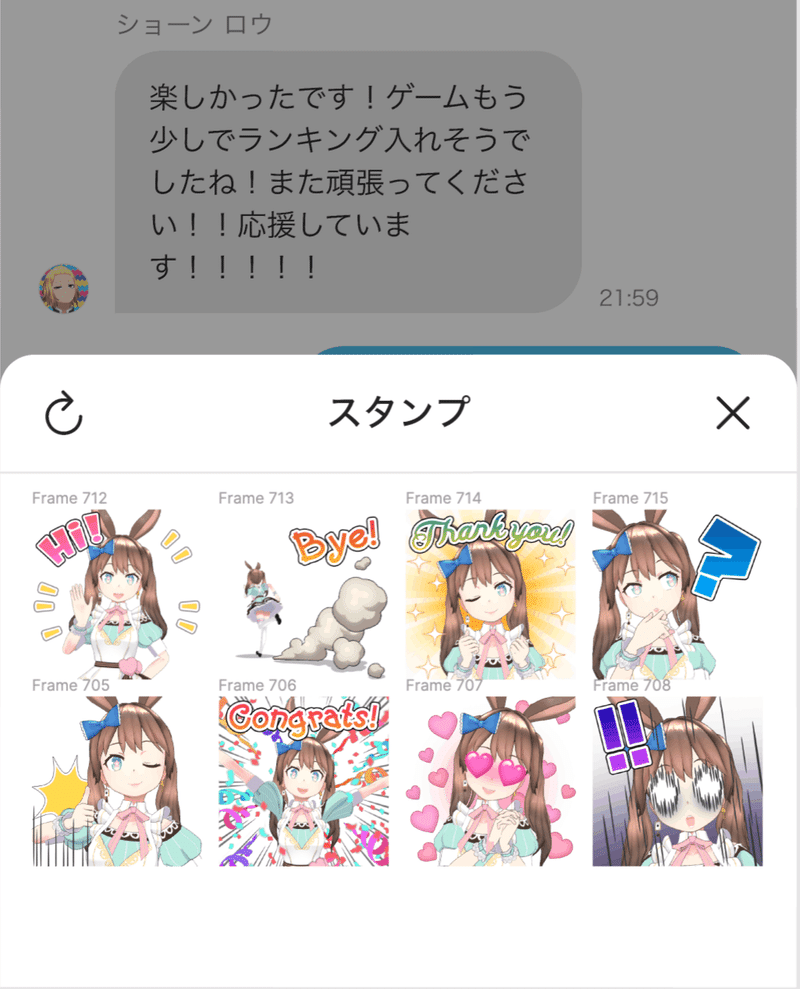Send the Bye! stamp
This screenshot has width=800, height=989.
pos(304,594)
